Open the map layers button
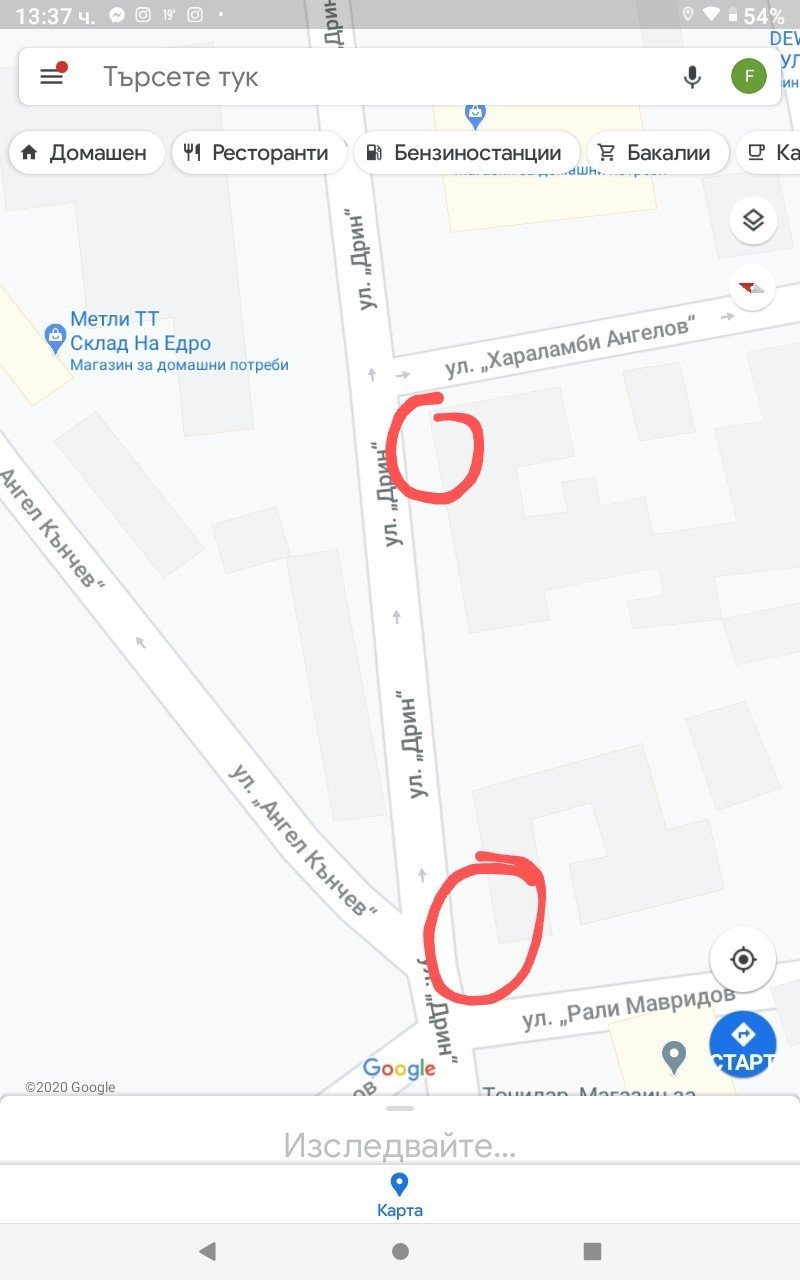The height and width of the screenshot is (1280, 800). pos(753,220)
